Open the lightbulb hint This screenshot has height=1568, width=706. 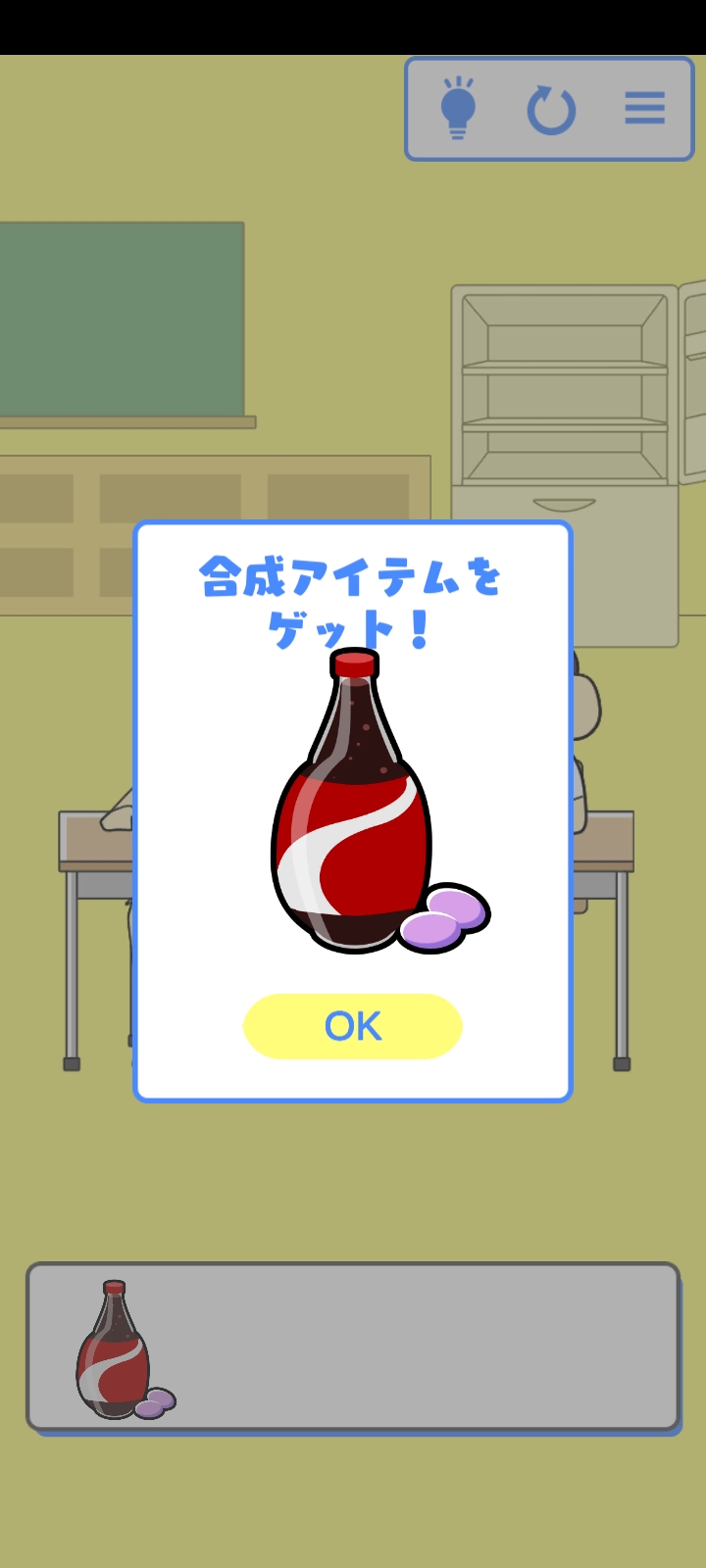[458, 109]
